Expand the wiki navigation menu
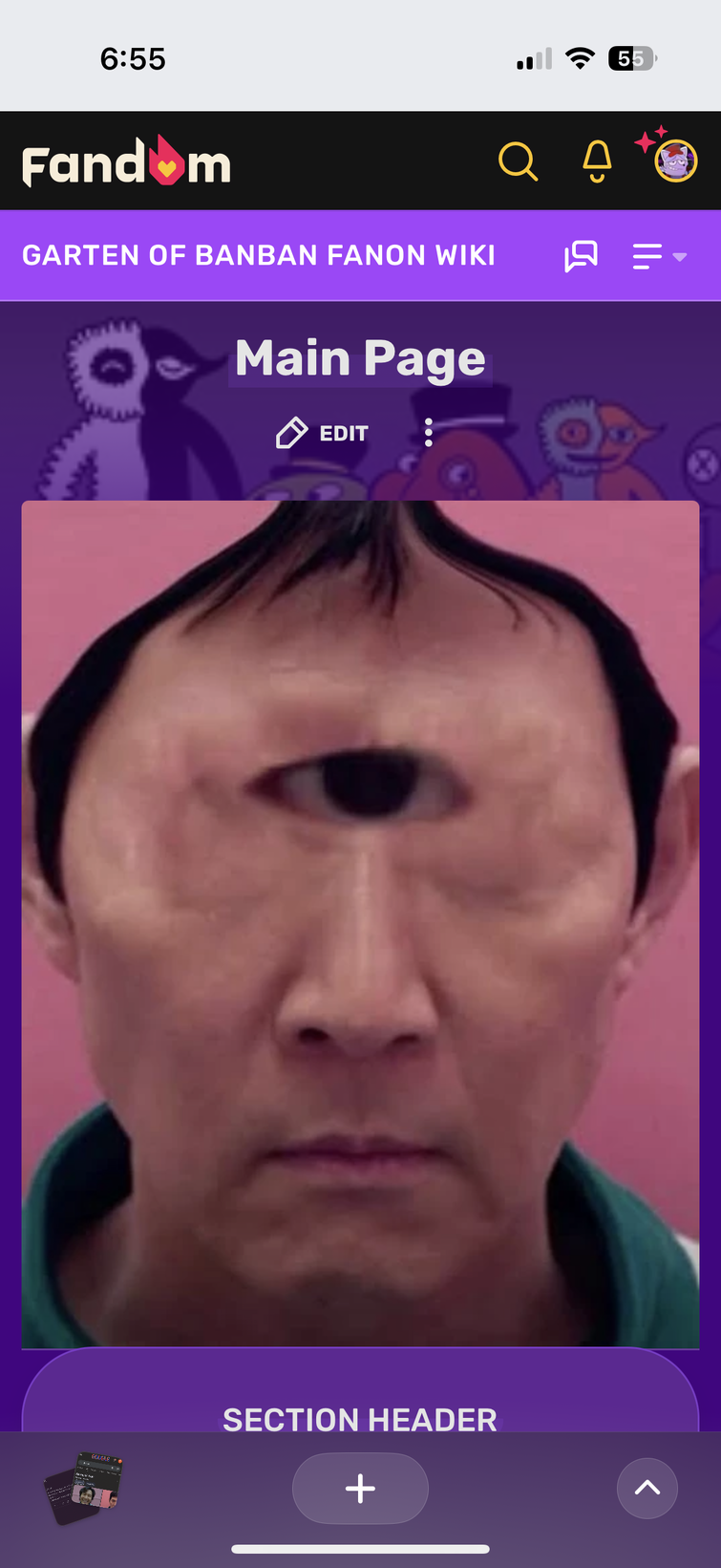The height and width of the screenshot is (1568, 721). [659, 256]
